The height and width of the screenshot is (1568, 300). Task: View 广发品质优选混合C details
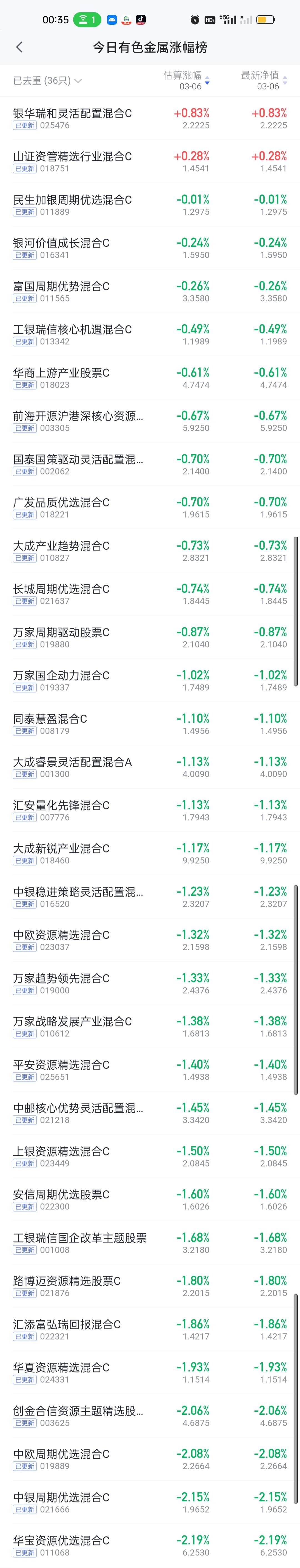click(150, 508)
